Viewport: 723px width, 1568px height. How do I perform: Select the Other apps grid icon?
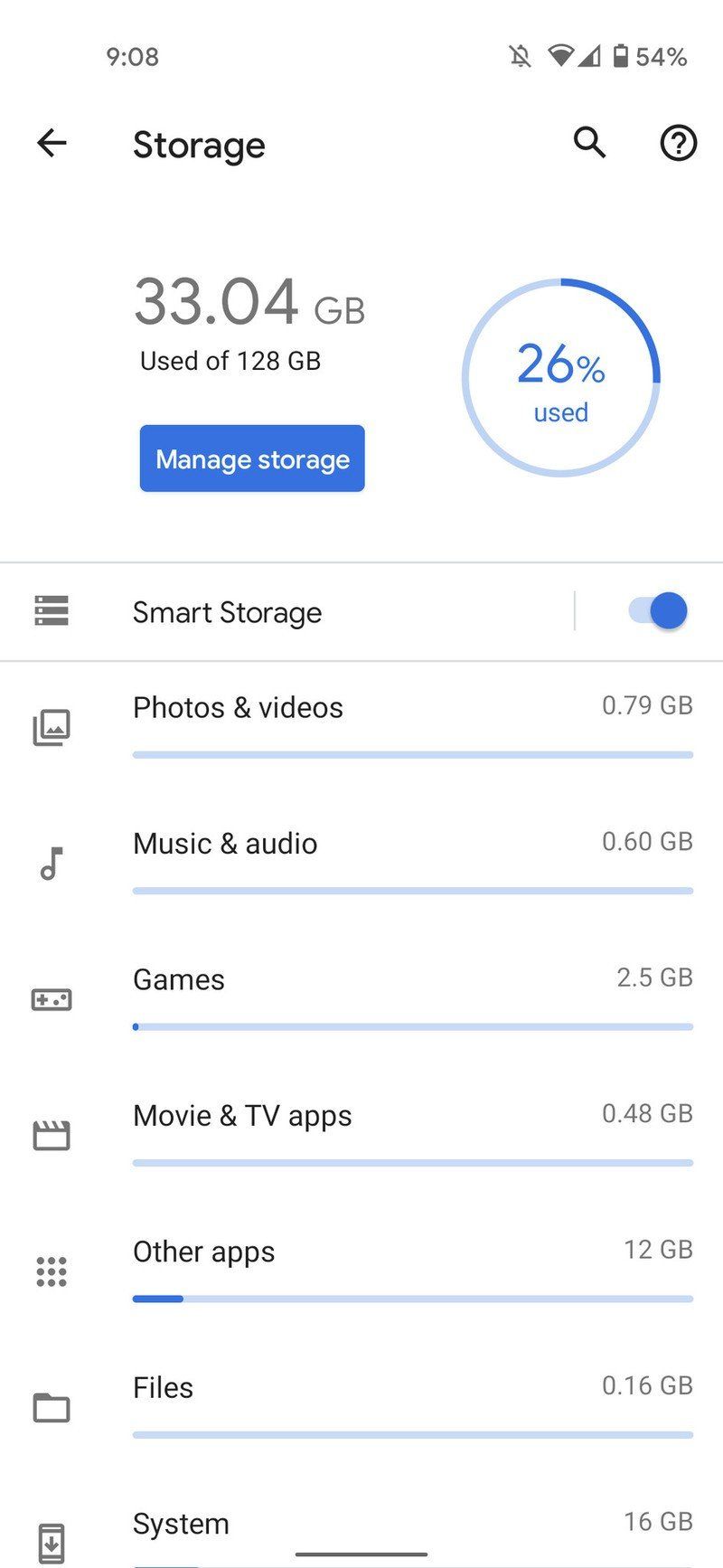[x=51, y=1270]
